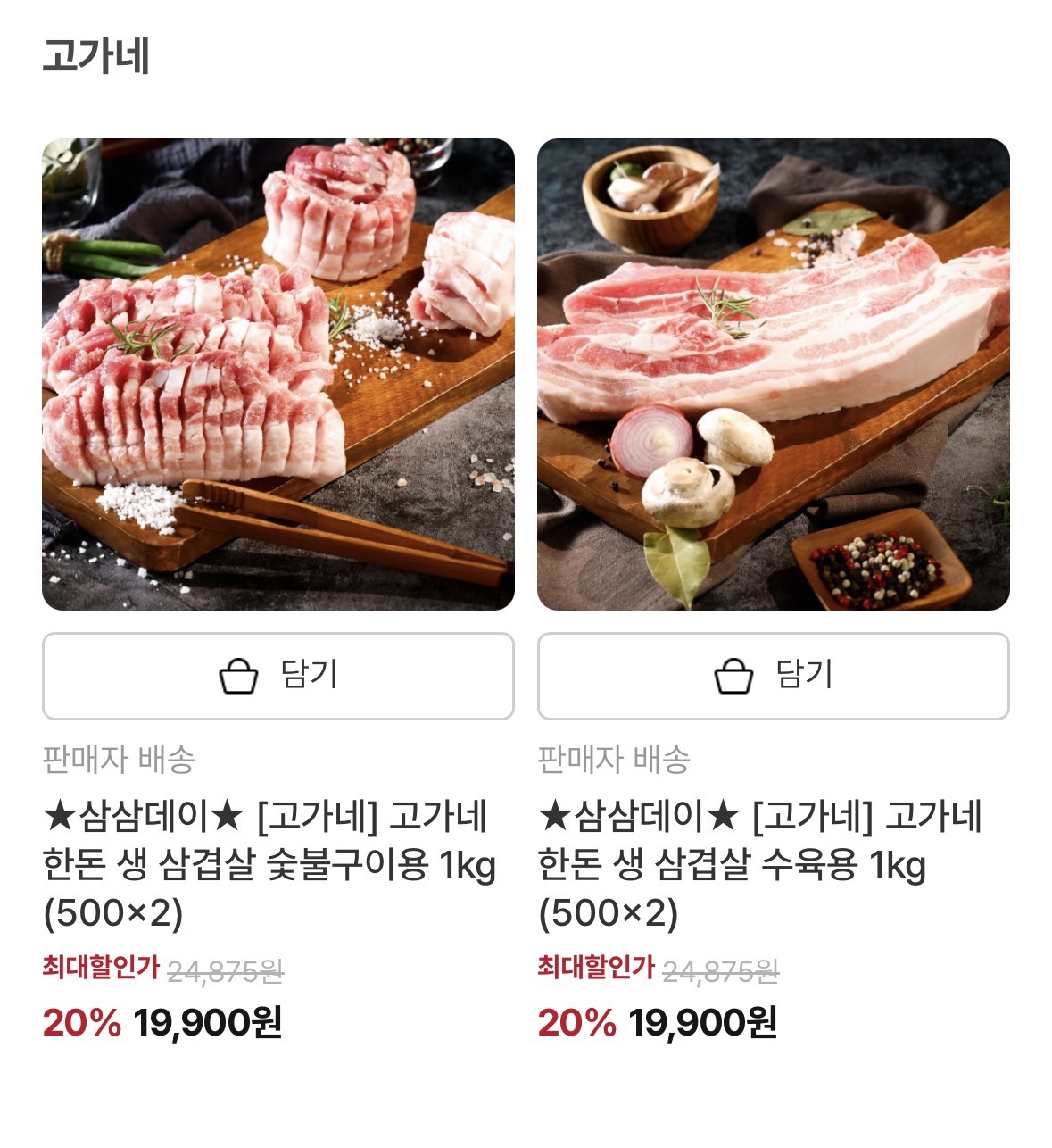Add 숯불구이용 삼겹살 to cart with 담기

[x=277, y=676]
